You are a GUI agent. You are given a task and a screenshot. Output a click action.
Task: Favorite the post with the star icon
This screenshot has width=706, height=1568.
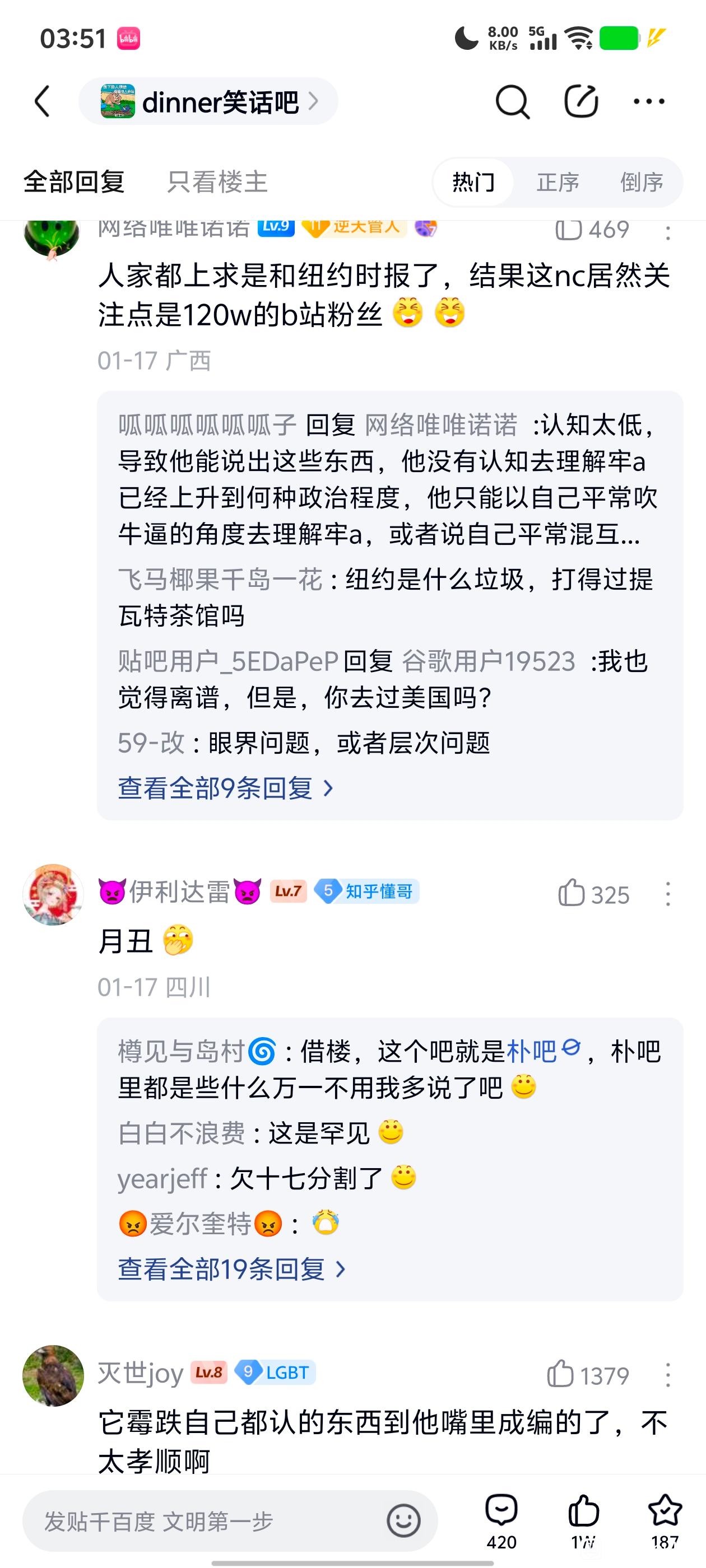pyautogui.click(x=665, y=1521)
